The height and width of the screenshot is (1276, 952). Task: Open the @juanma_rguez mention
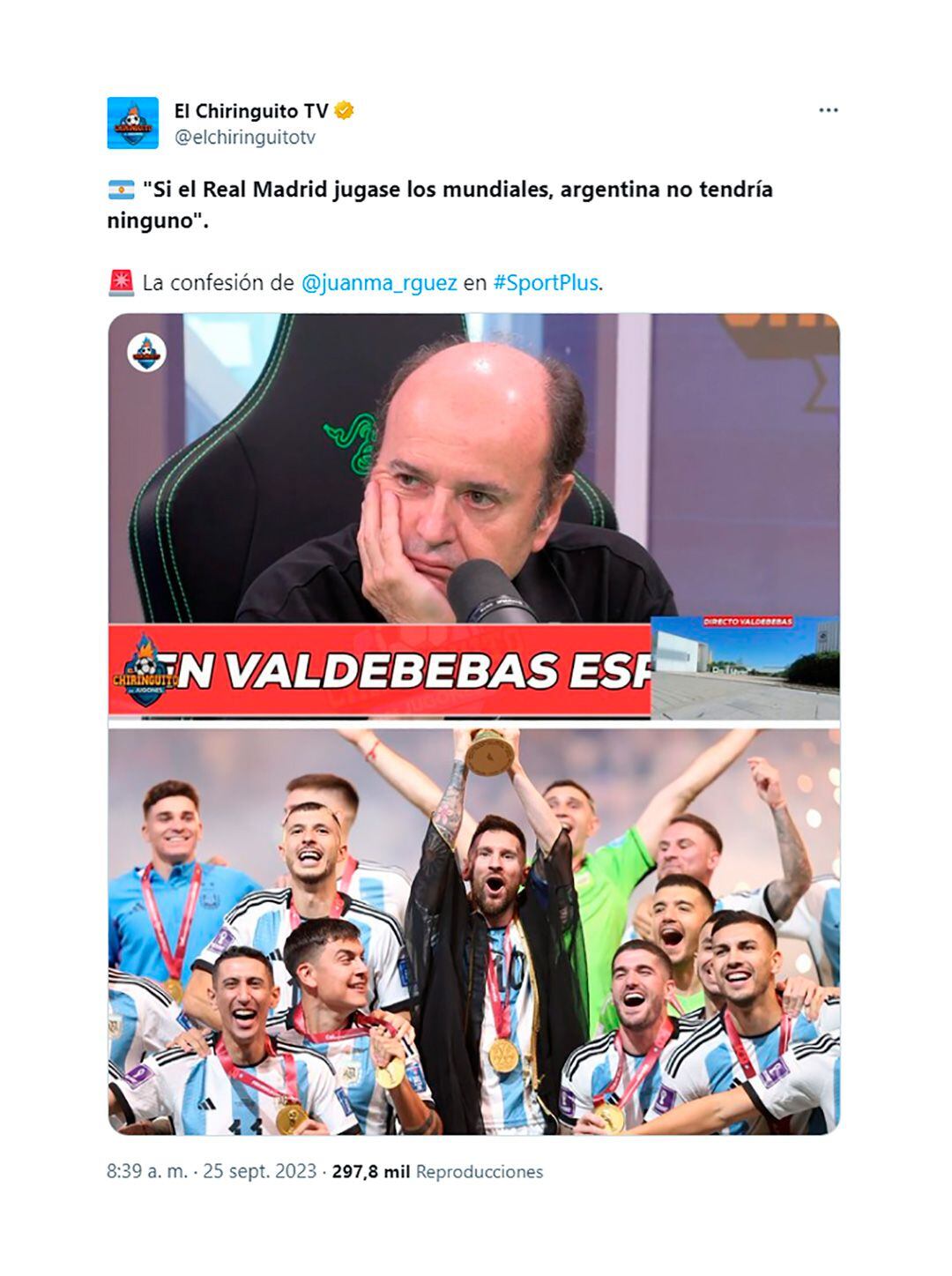(379, 283)
